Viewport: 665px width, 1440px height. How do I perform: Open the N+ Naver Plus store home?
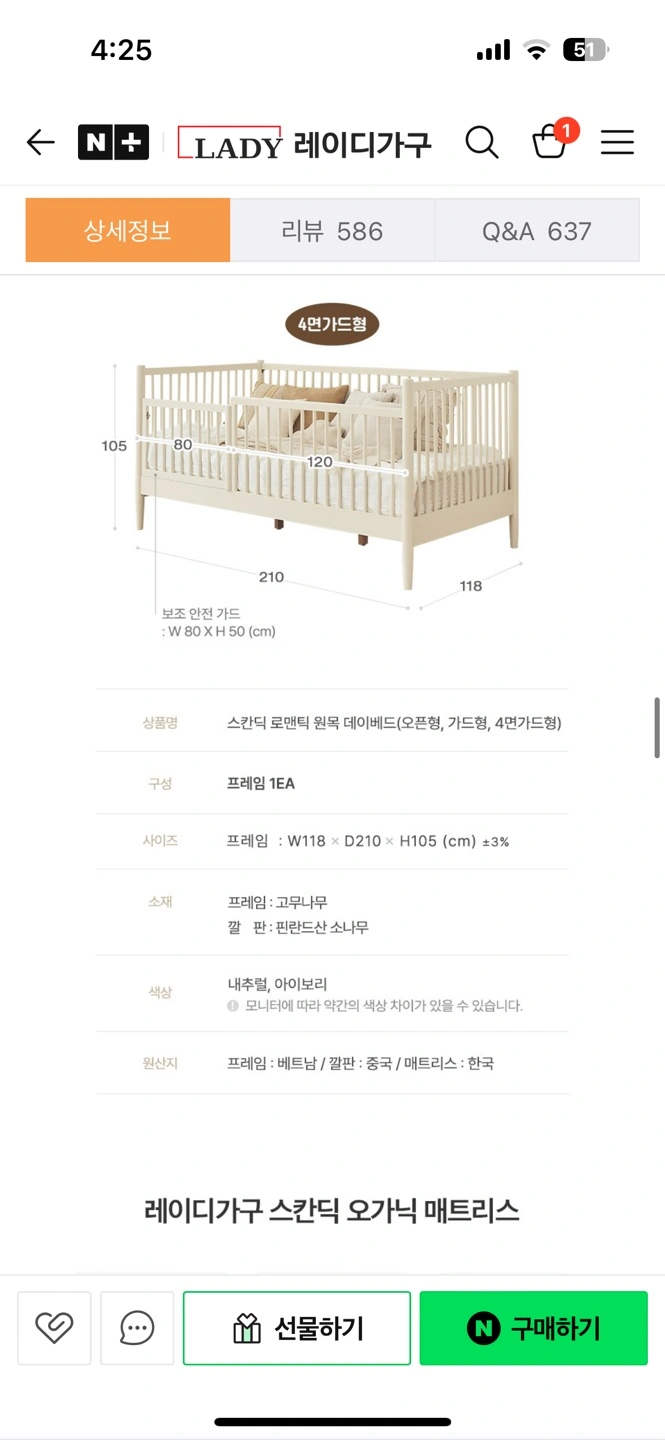[x=113, y=143]
